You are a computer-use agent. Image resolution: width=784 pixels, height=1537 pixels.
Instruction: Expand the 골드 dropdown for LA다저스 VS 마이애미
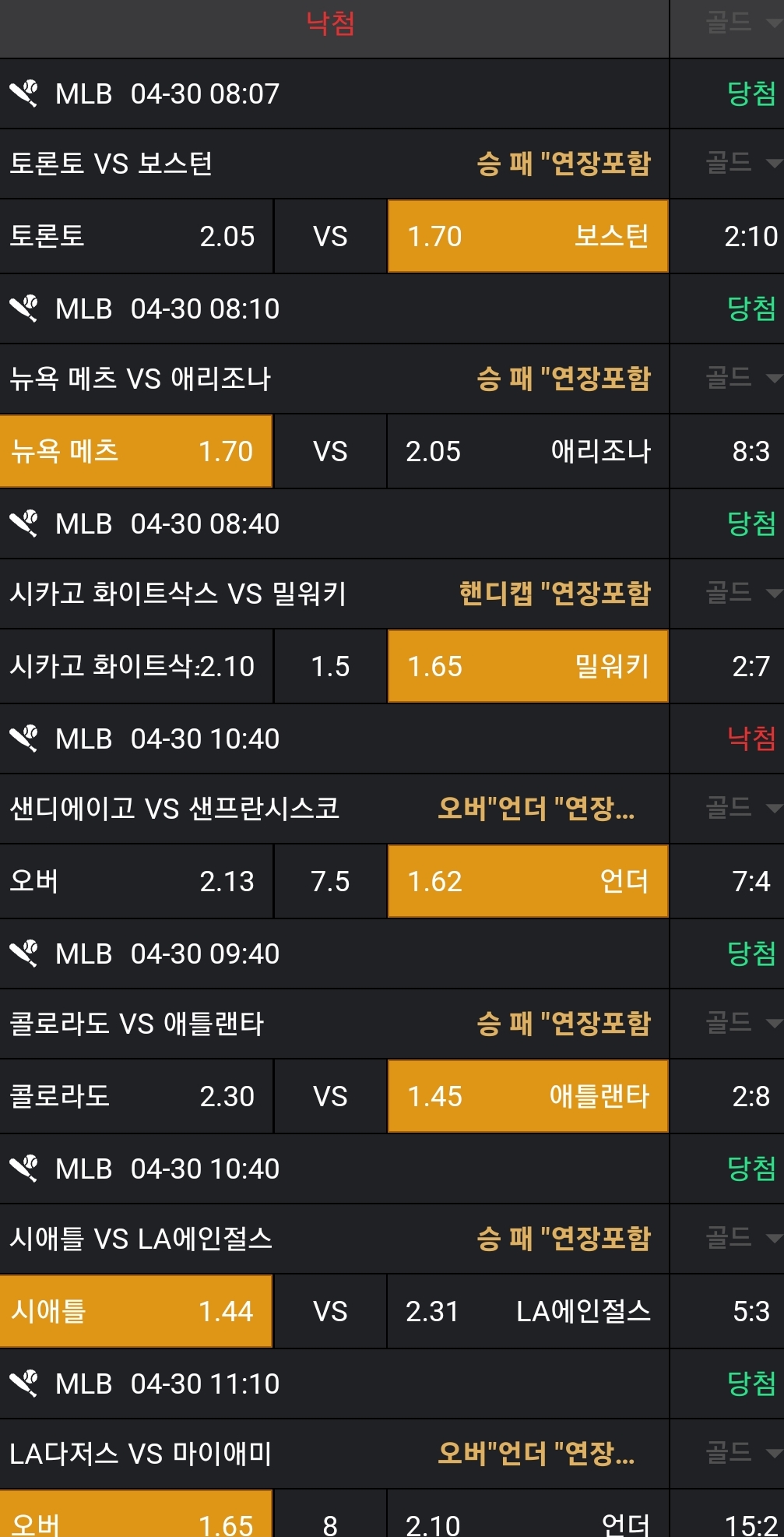tap(740, 1453)
